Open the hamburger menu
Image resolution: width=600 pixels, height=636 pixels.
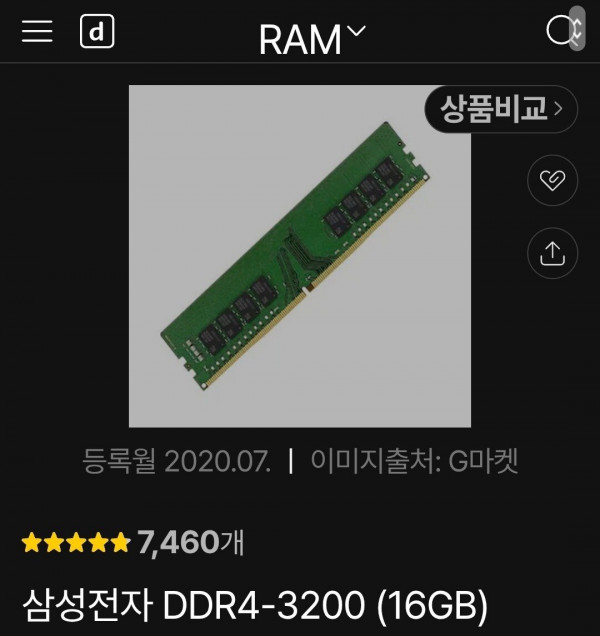coord(37,31)
